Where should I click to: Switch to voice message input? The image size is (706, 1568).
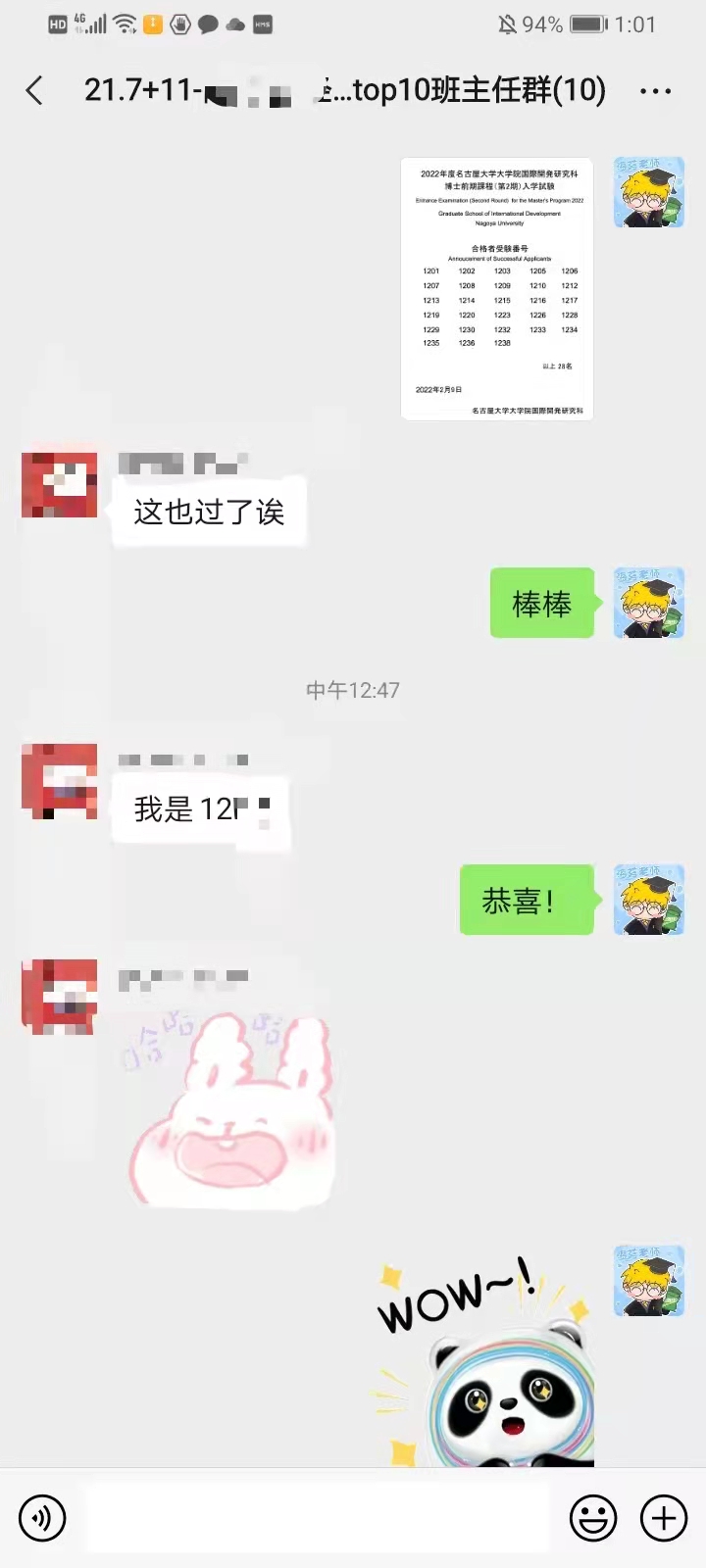click(42, 1519)
